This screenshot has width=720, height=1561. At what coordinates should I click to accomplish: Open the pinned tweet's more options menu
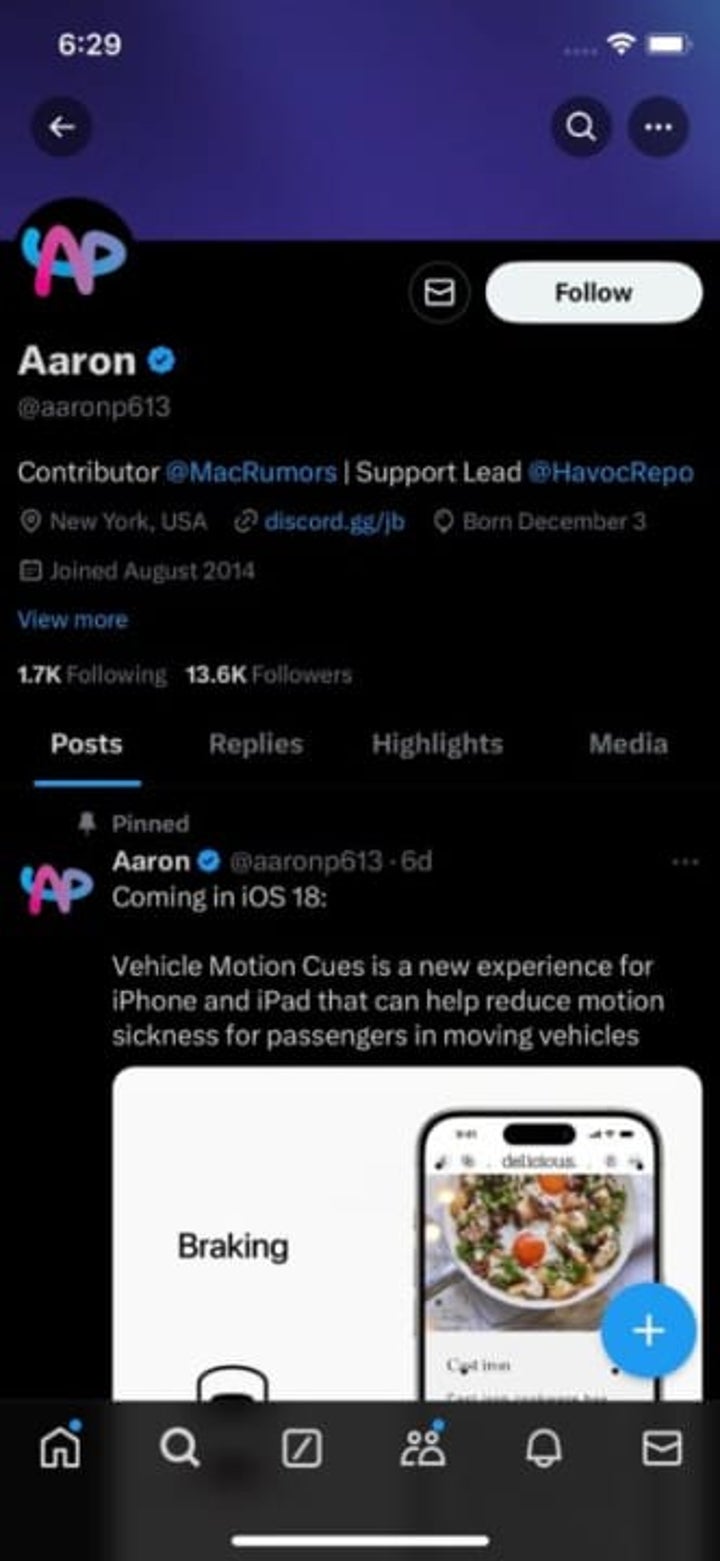coord(685,861)
